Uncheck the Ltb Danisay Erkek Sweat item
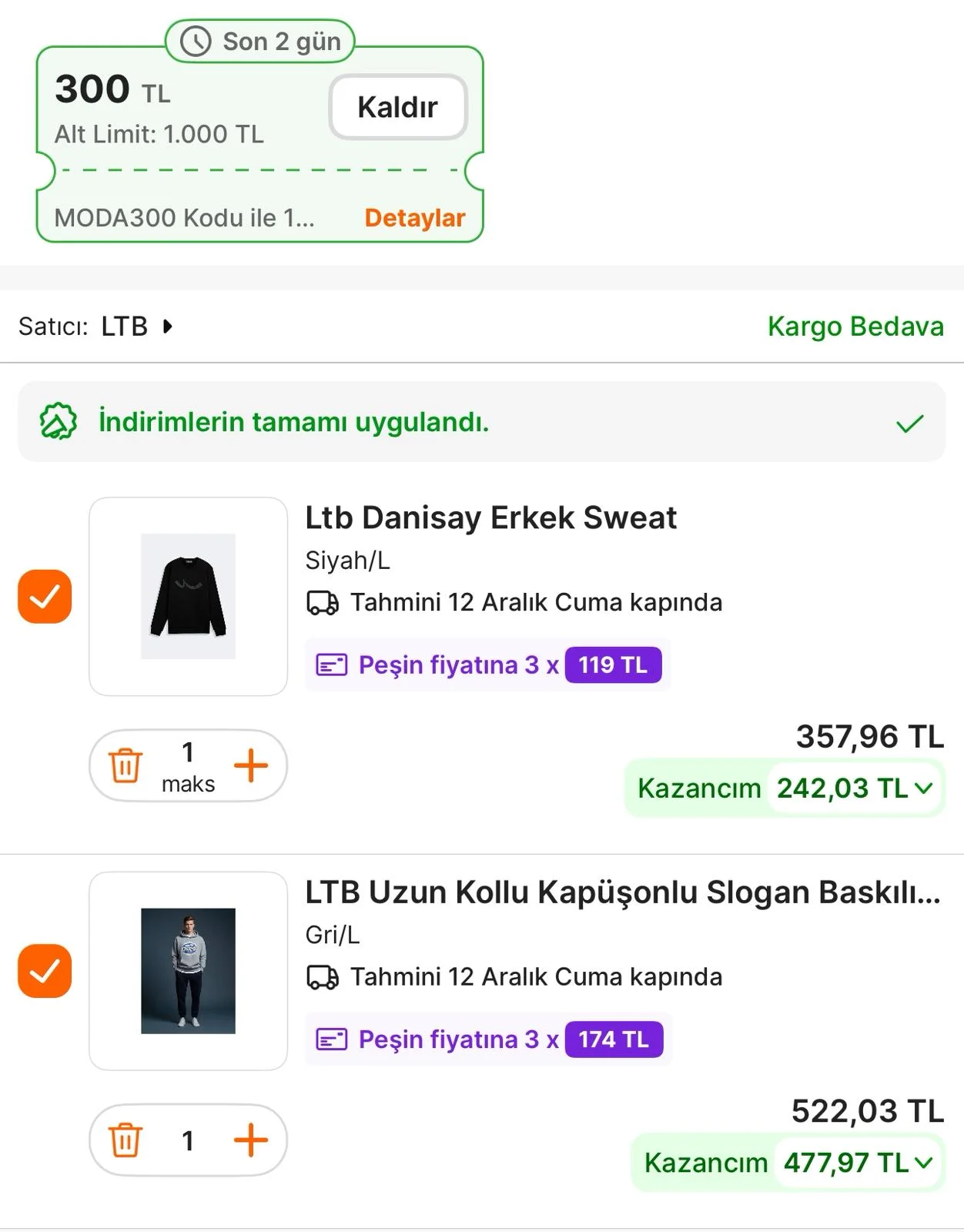 [x=44, y=595]
